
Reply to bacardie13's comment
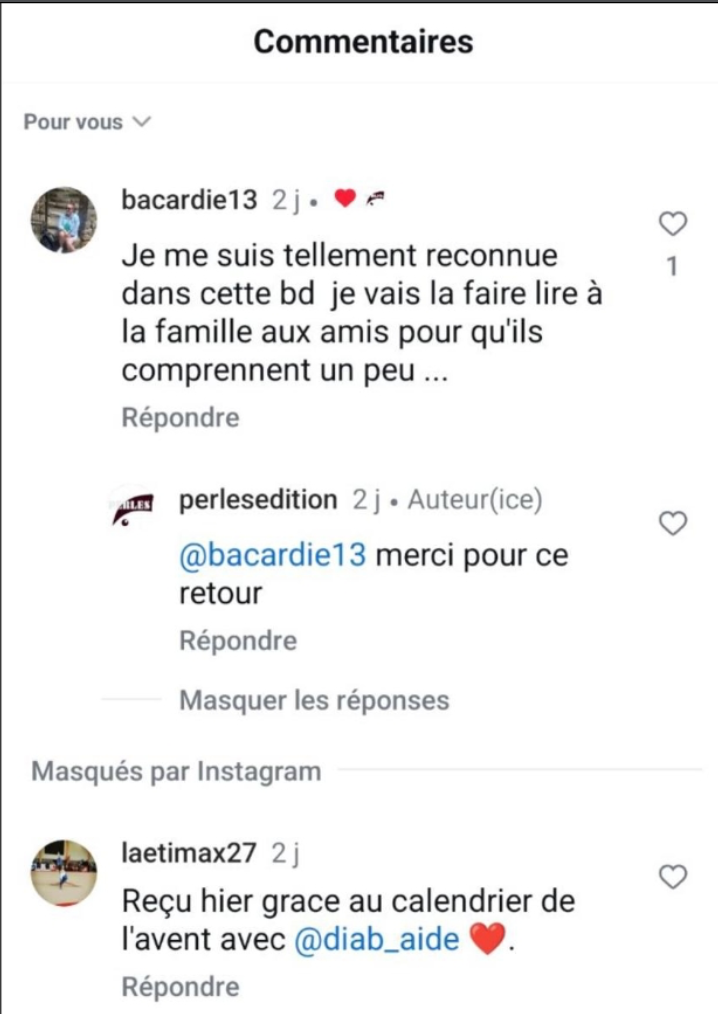pos(180,417)
